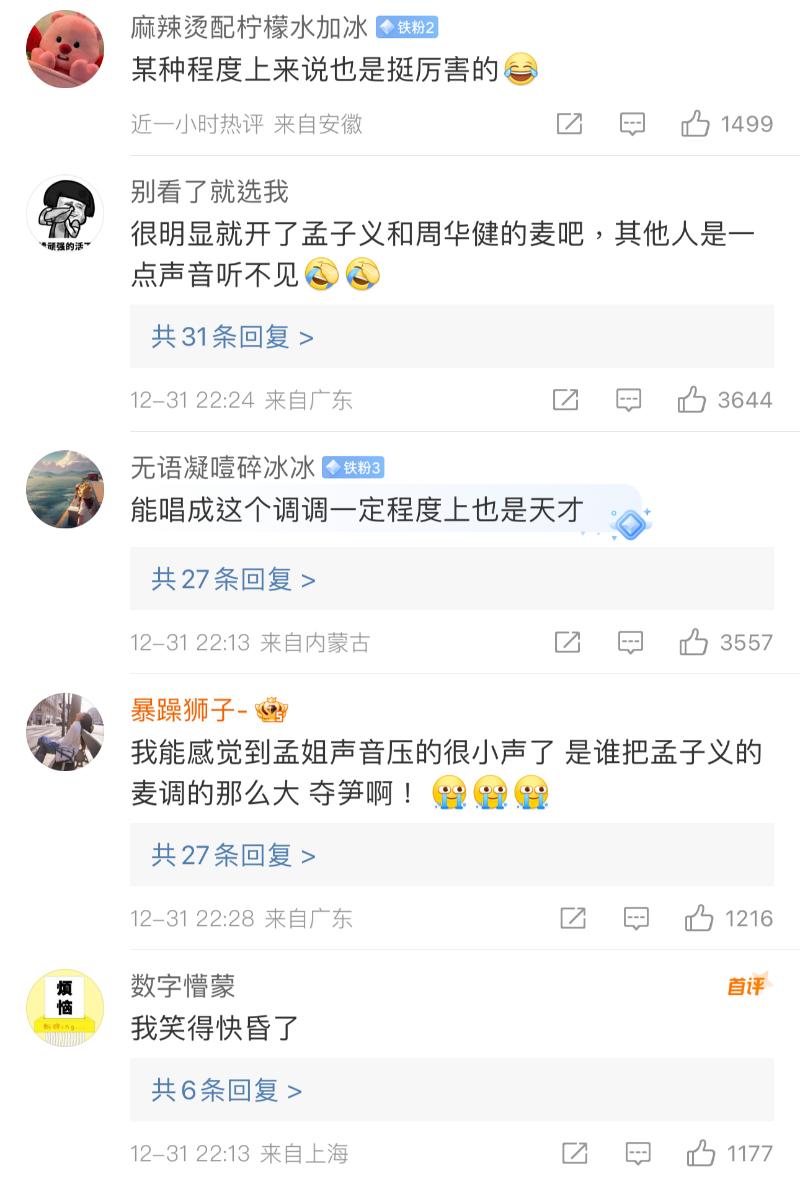Reply to 无语凝噎碎冰冰's comment

point(630,642)
